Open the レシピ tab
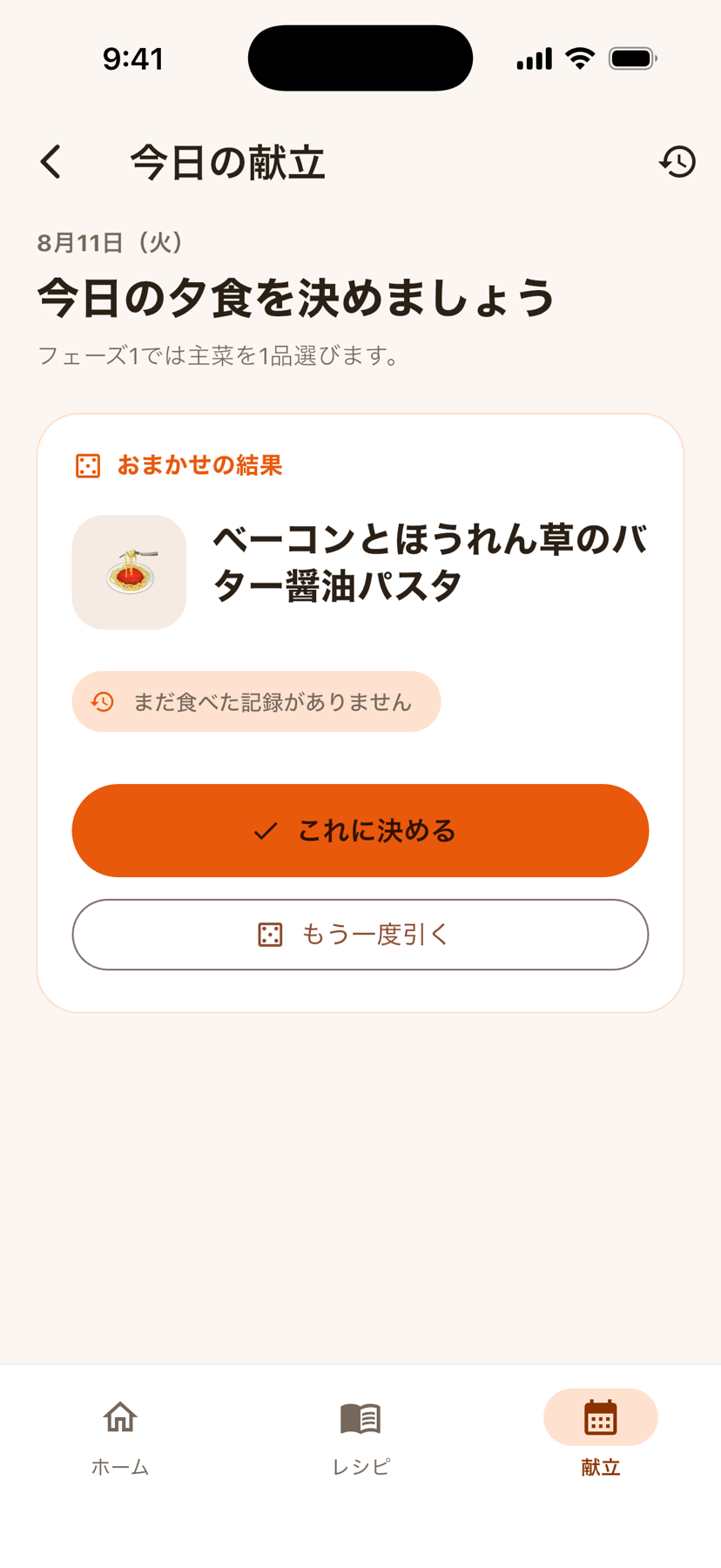The image size is (721, 1568). 360,1437
